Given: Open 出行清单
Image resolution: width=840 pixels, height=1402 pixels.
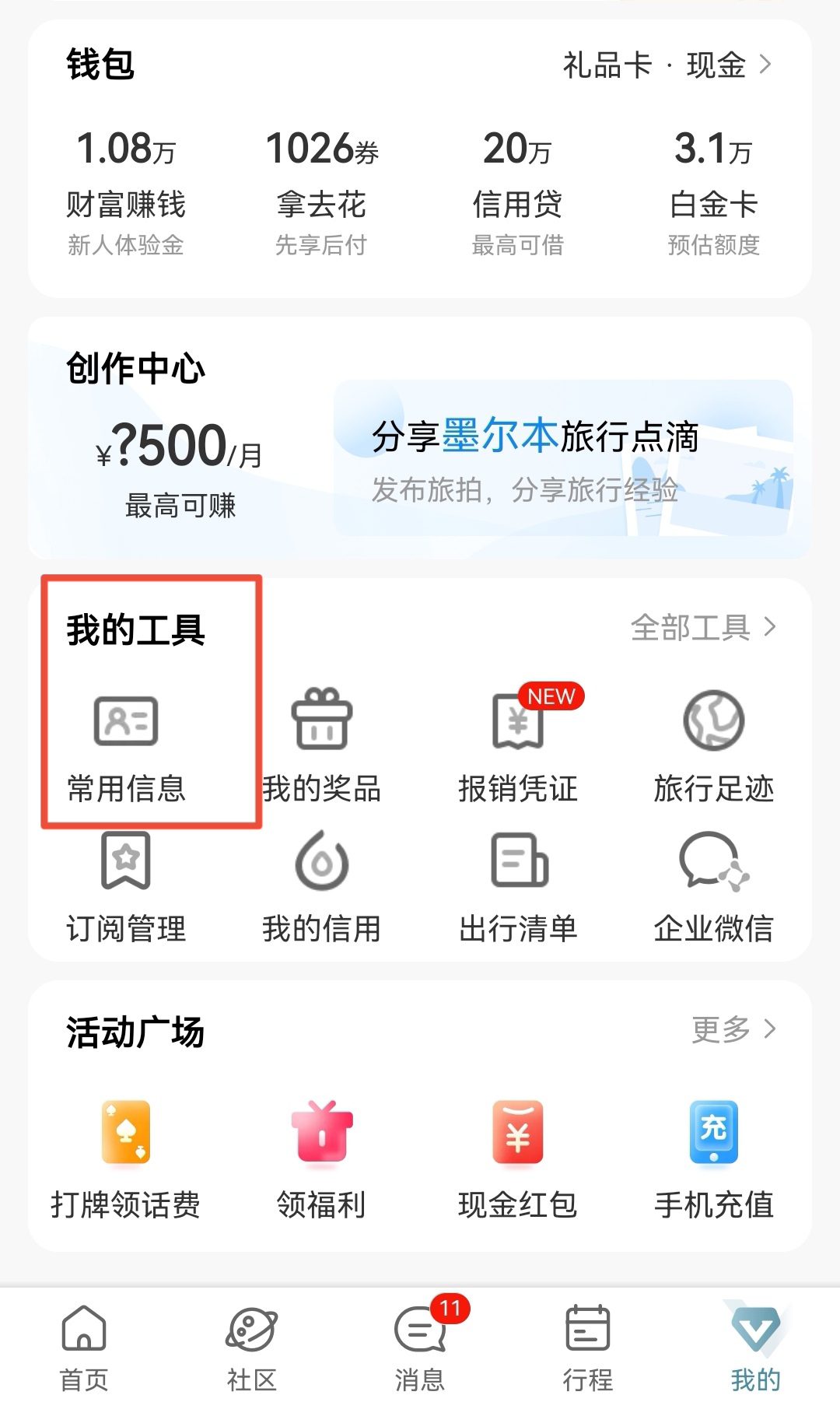Looking at the screenshot, I should [x=517, y=887].
